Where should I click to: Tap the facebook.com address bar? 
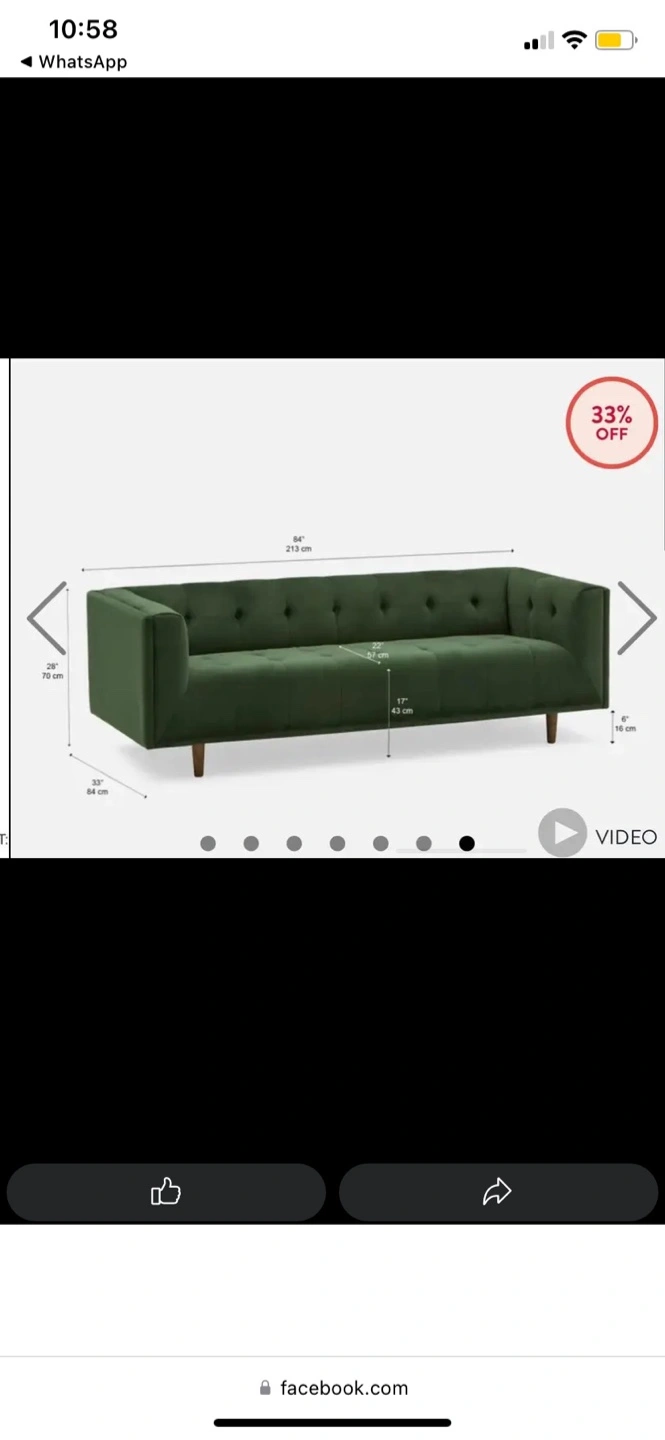point(333,1388)
